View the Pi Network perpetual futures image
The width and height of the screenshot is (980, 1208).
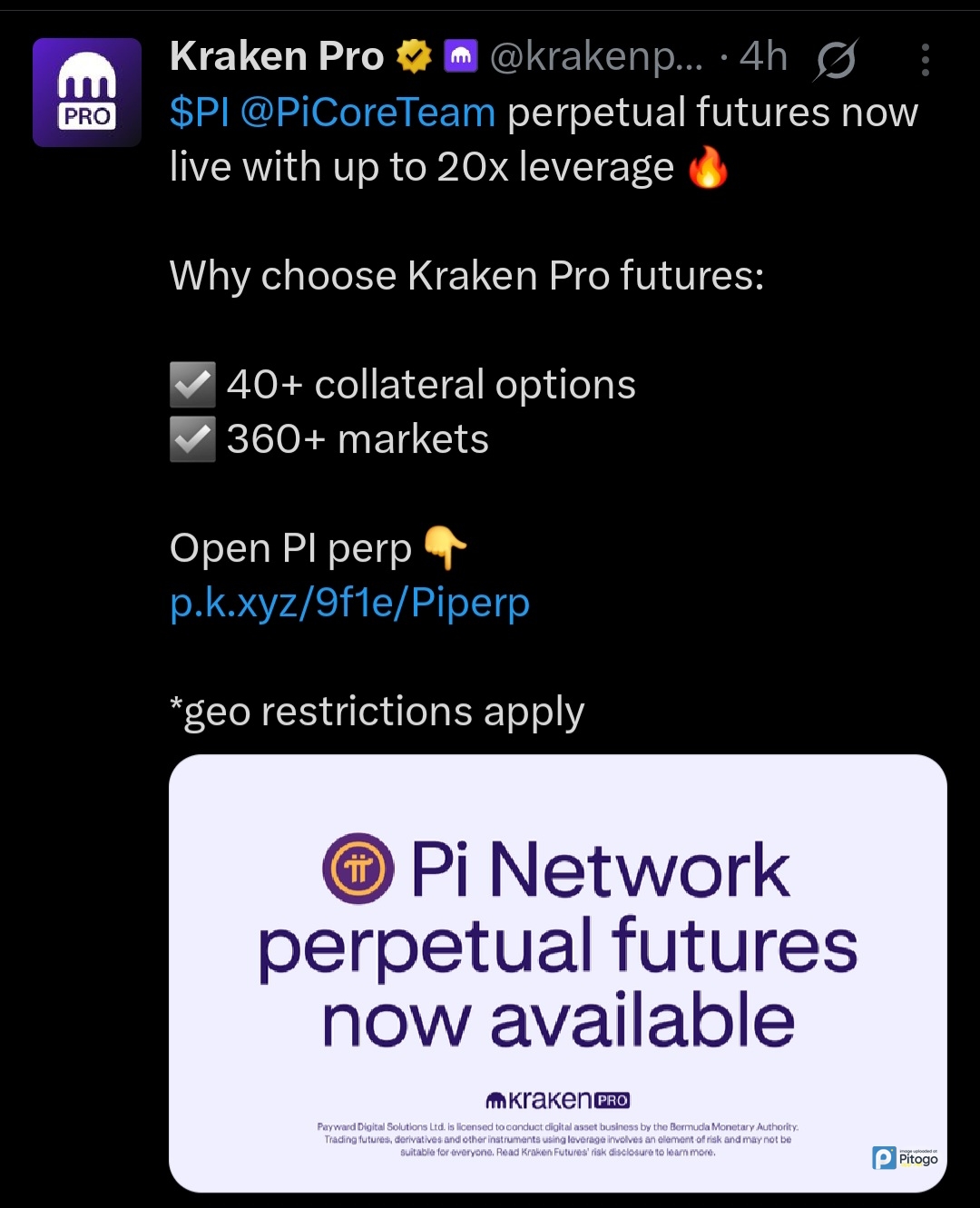tap(557, 972)
